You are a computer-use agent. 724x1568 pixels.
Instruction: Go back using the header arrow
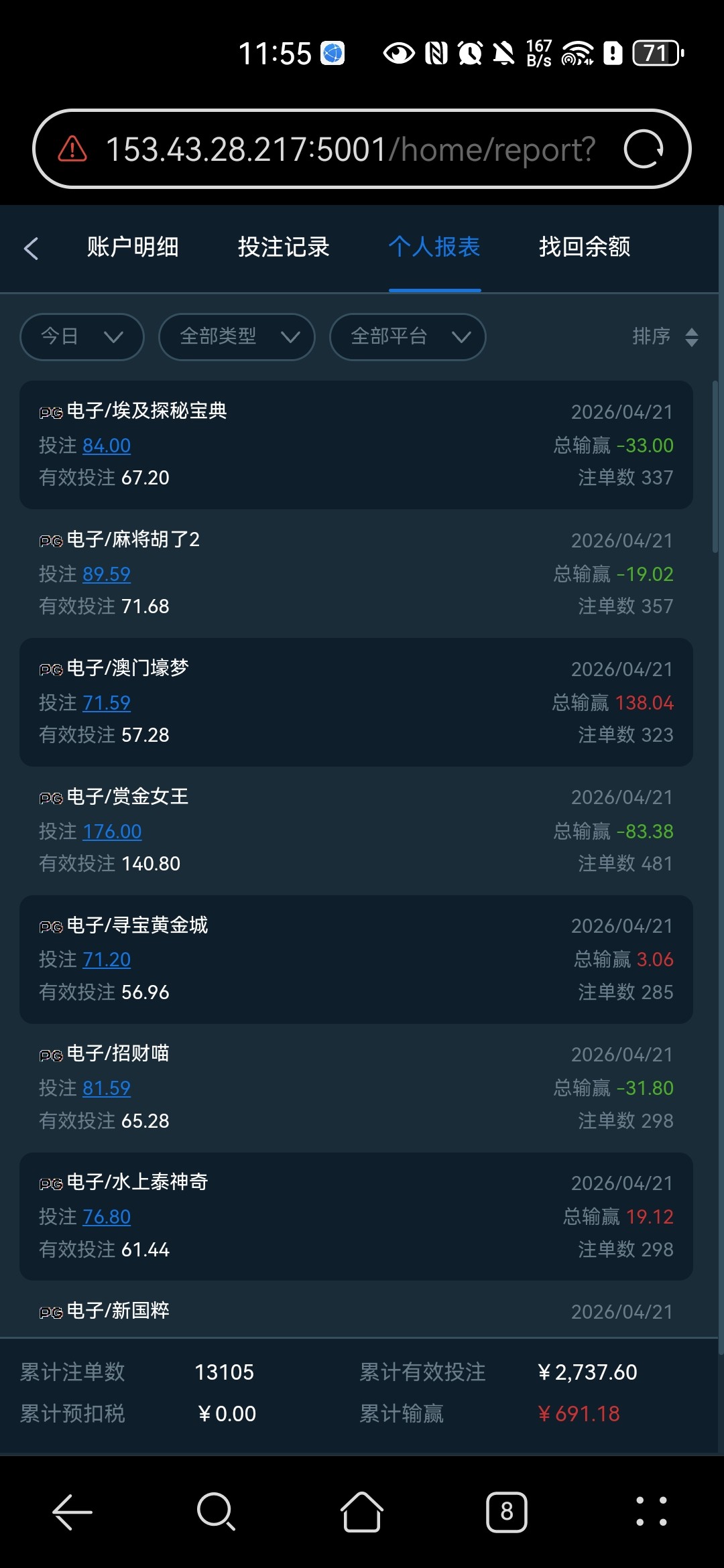[31, 248]
